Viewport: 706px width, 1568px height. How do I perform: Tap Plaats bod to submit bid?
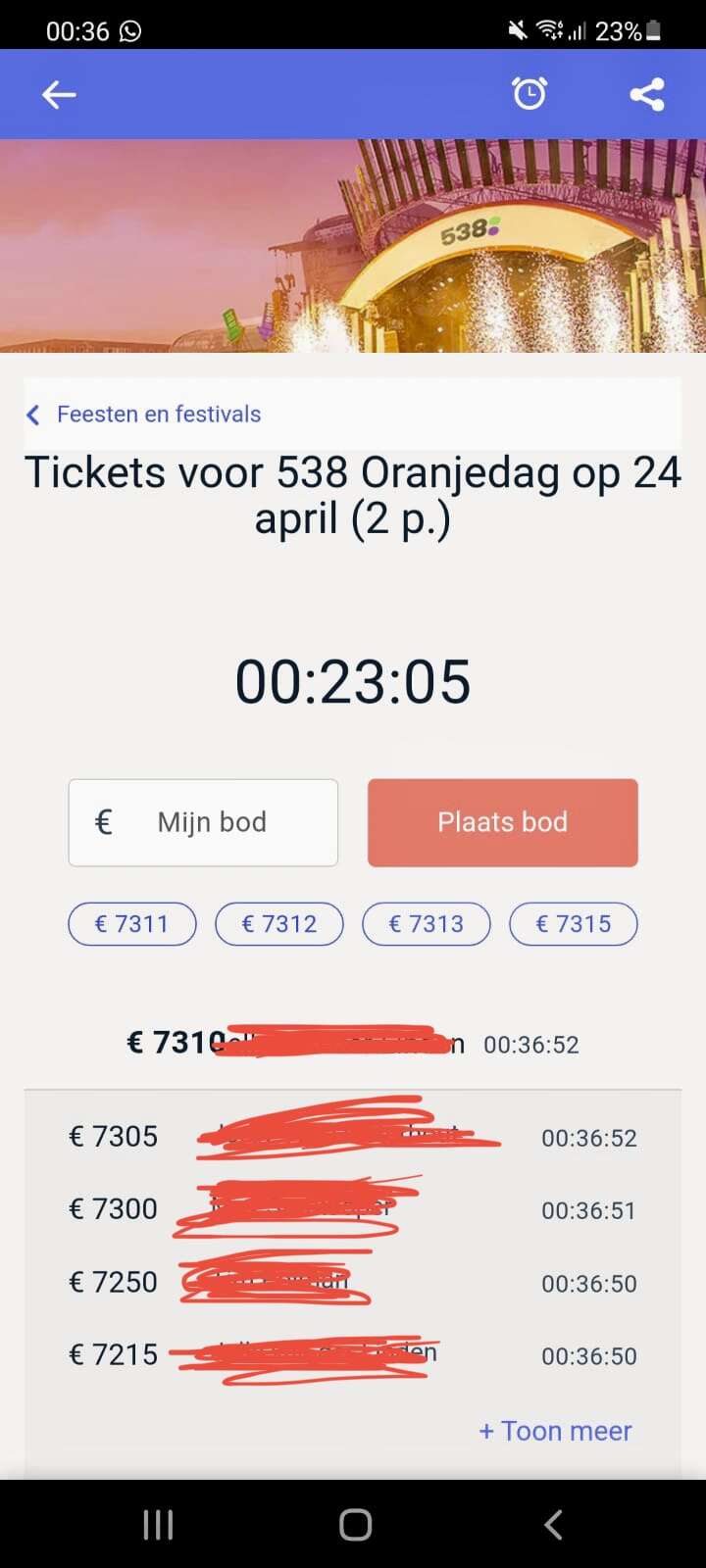(x=502, y=822)
